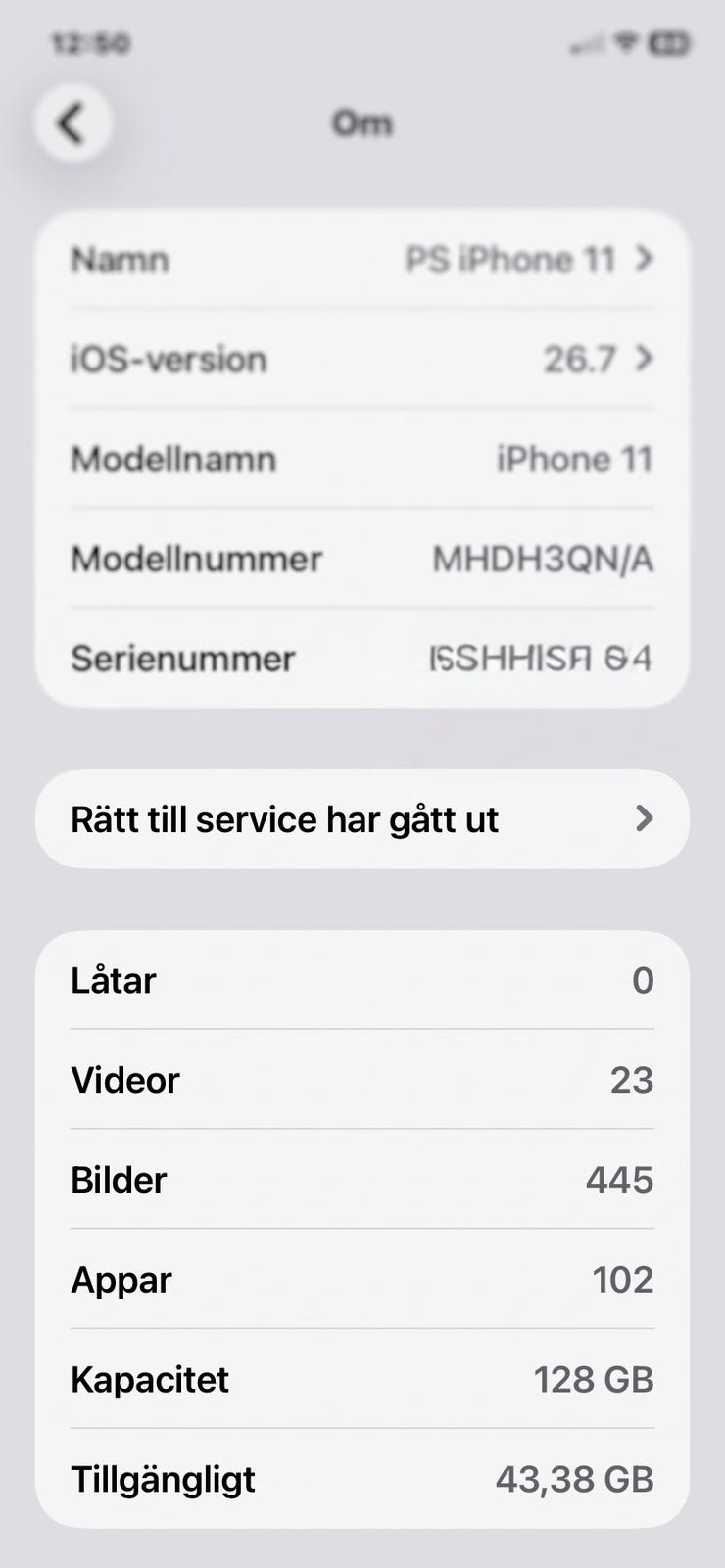Viewport: 725px width, 1568px height.
Task: Tap Modellnummer to toggle its format
Action: point(362,559)
